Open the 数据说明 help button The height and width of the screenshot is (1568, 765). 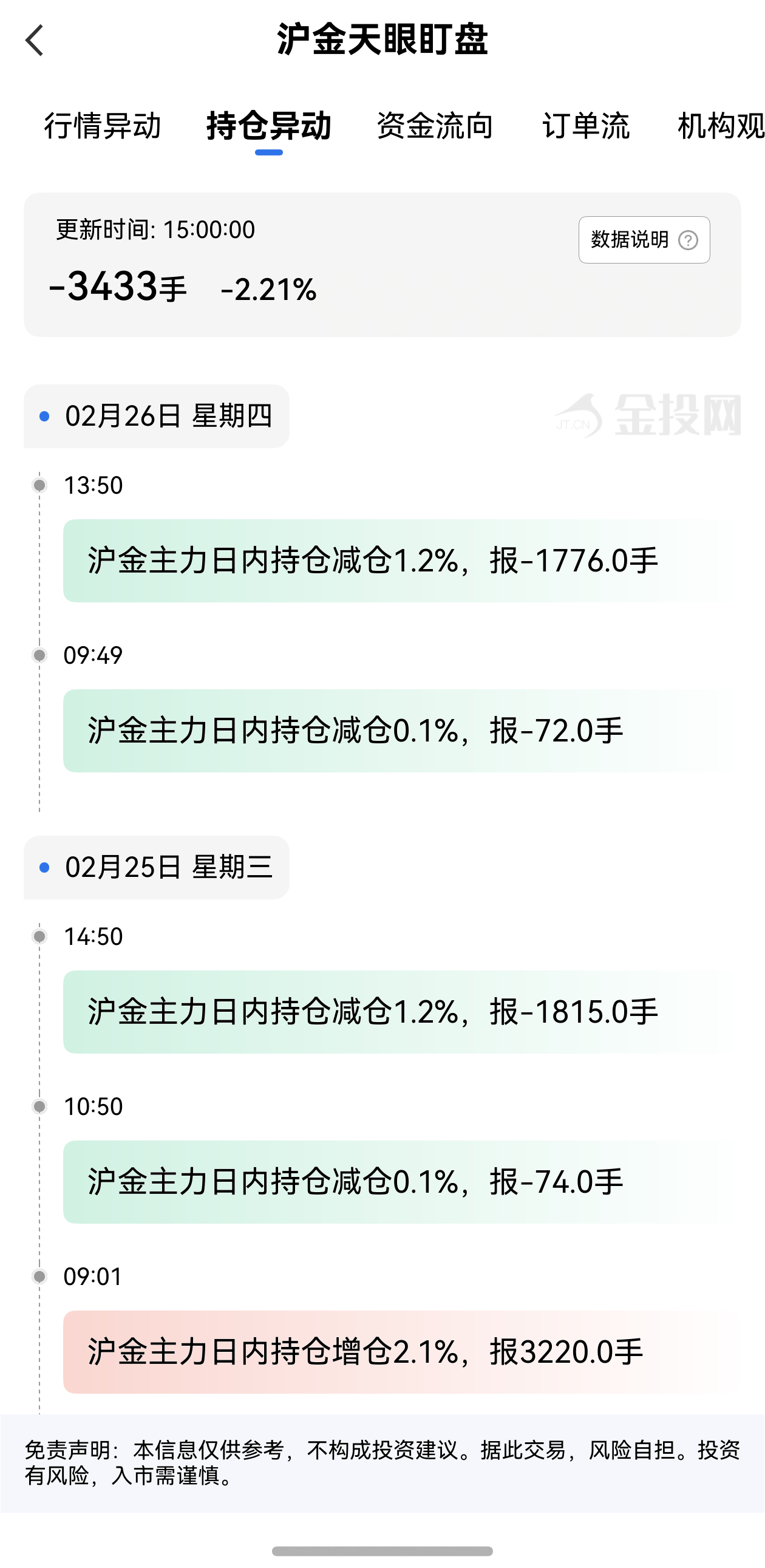[644, 240]
